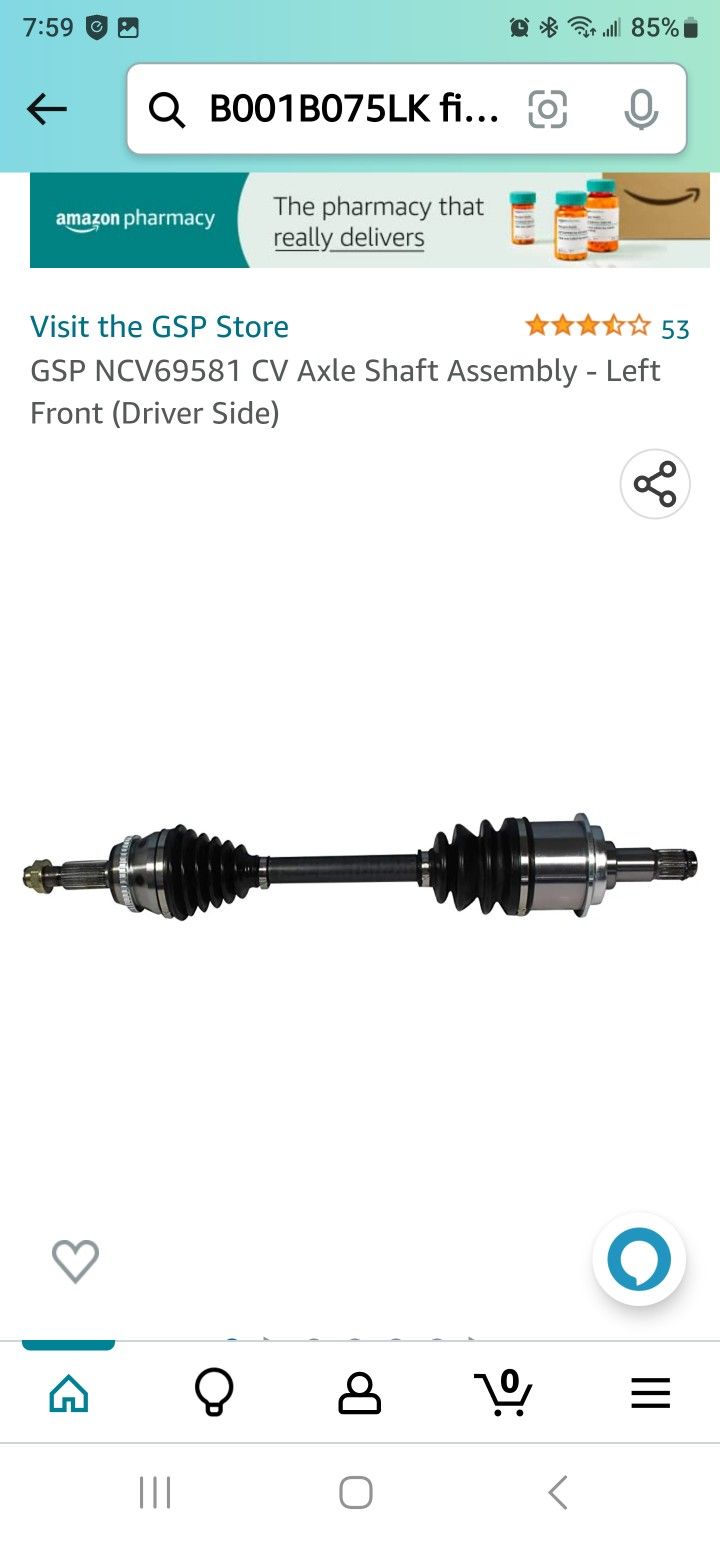Visit the GSP Store link
The height and width of the screenshot is (1544, 720).
point(159,327)
